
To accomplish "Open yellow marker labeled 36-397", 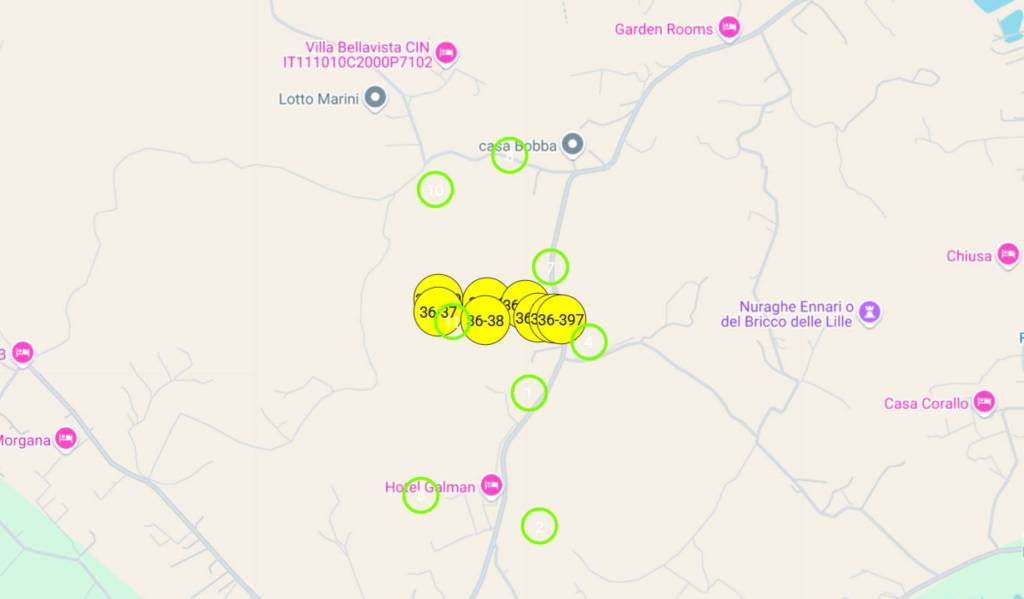I will point(561,320).
